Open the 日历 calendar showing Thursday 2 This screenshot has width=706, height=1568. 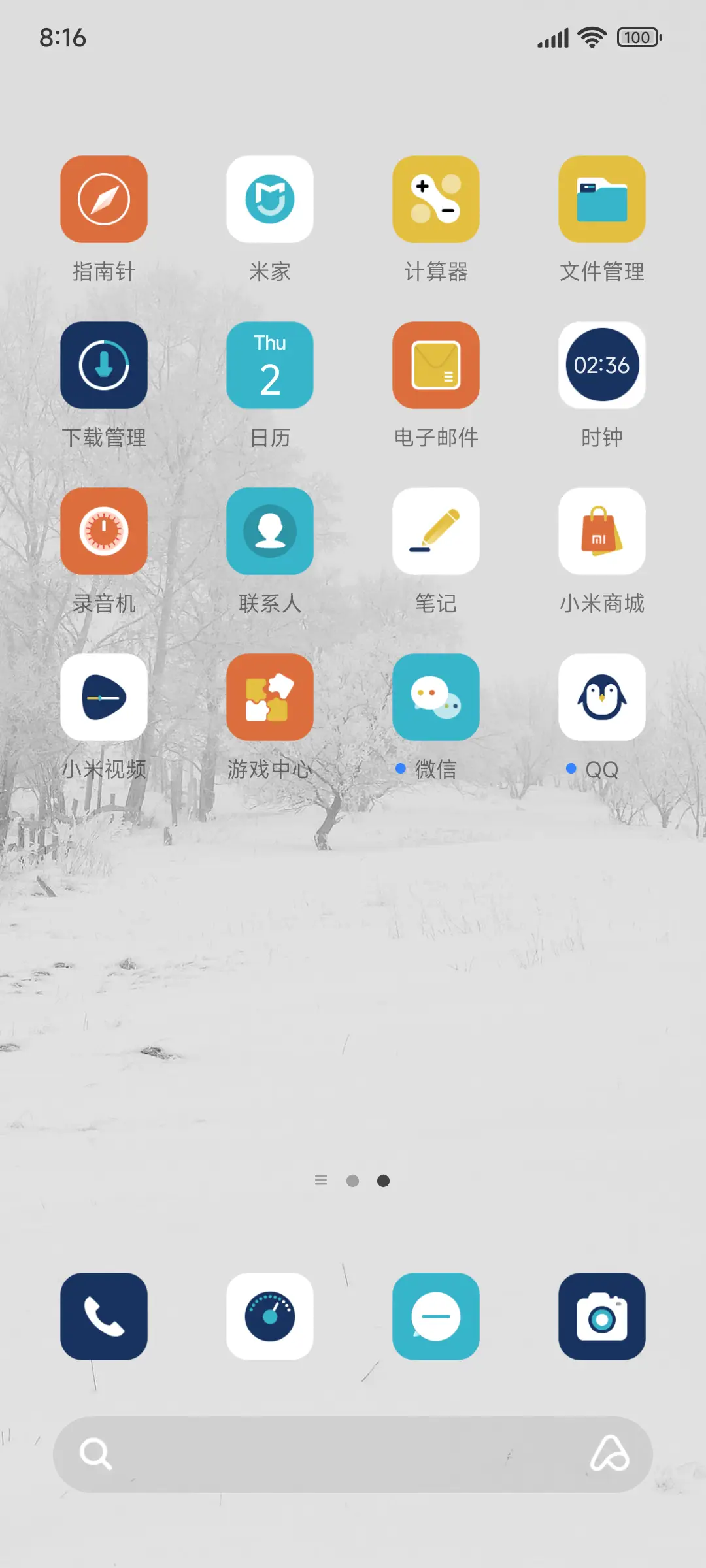tap(270, 365)
